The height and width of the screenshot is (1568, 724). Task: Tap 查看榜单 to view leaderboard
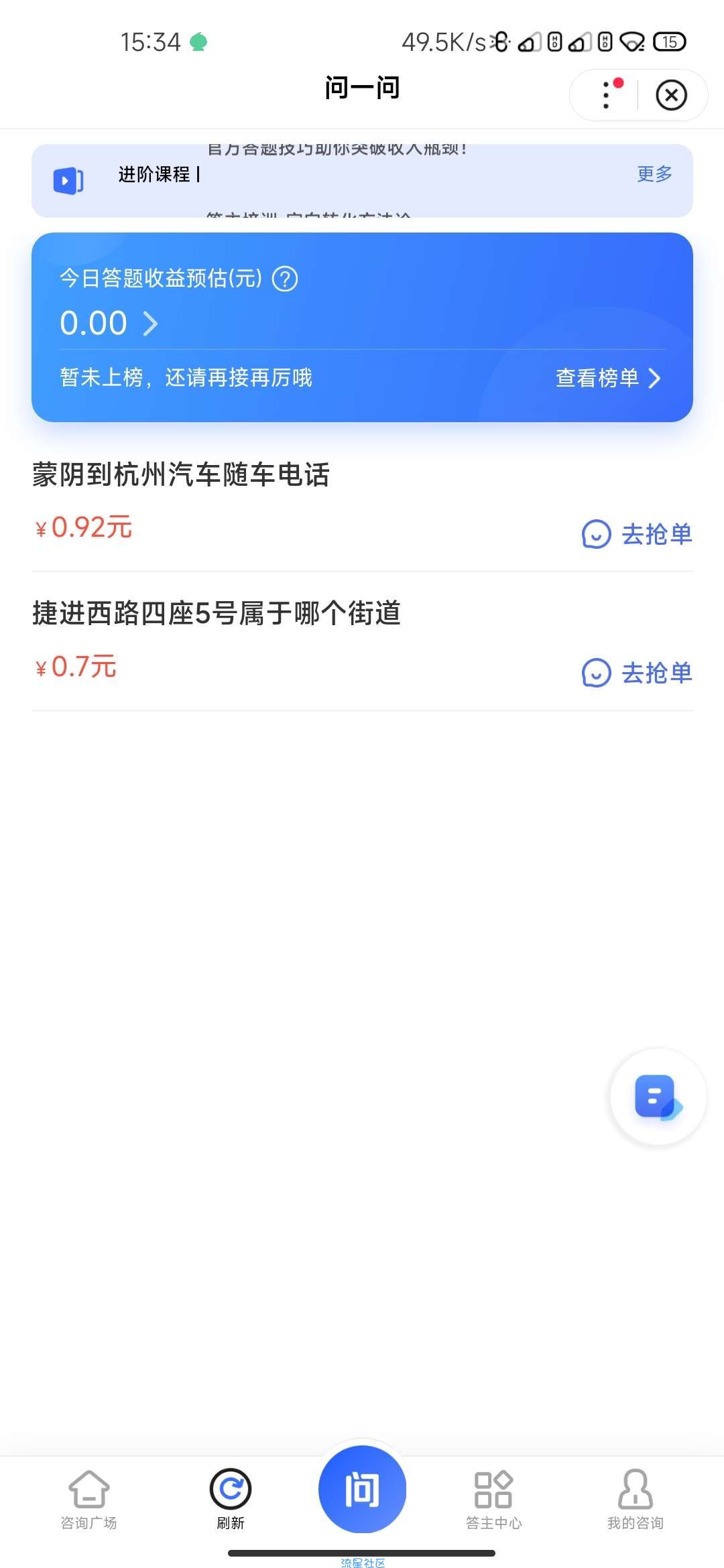pyautogui.click(x=608, y=378)
